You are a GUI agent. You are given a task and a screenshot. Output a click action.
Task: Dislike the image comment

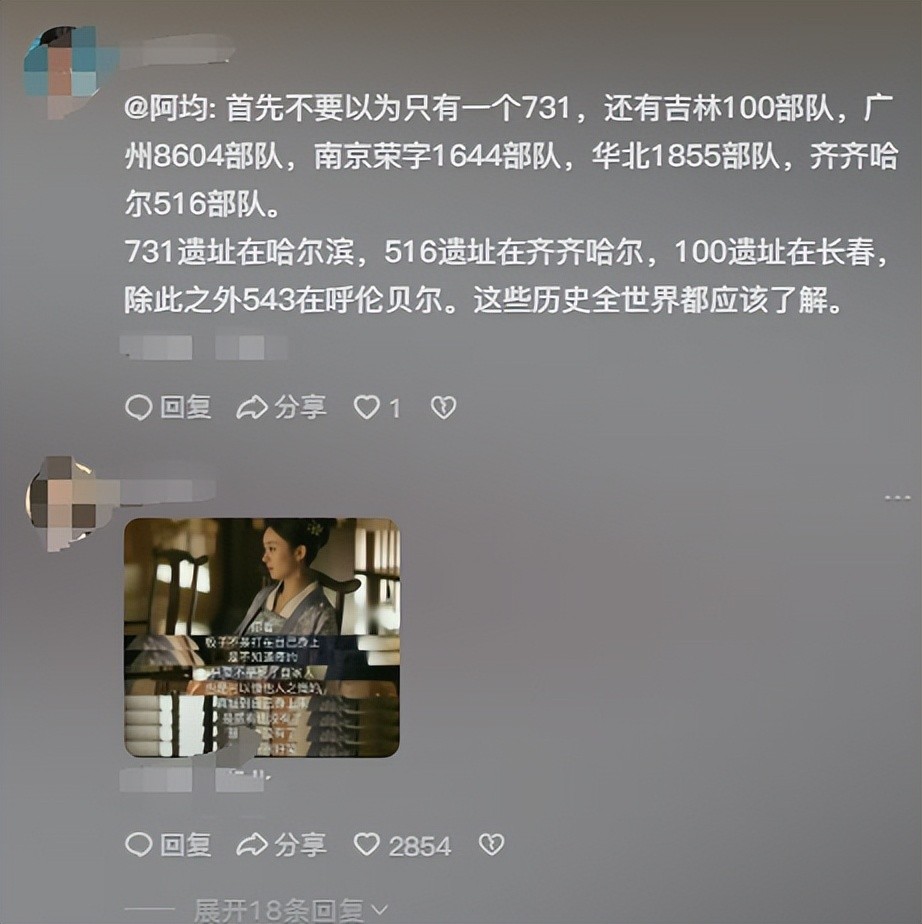coord(491,845)
